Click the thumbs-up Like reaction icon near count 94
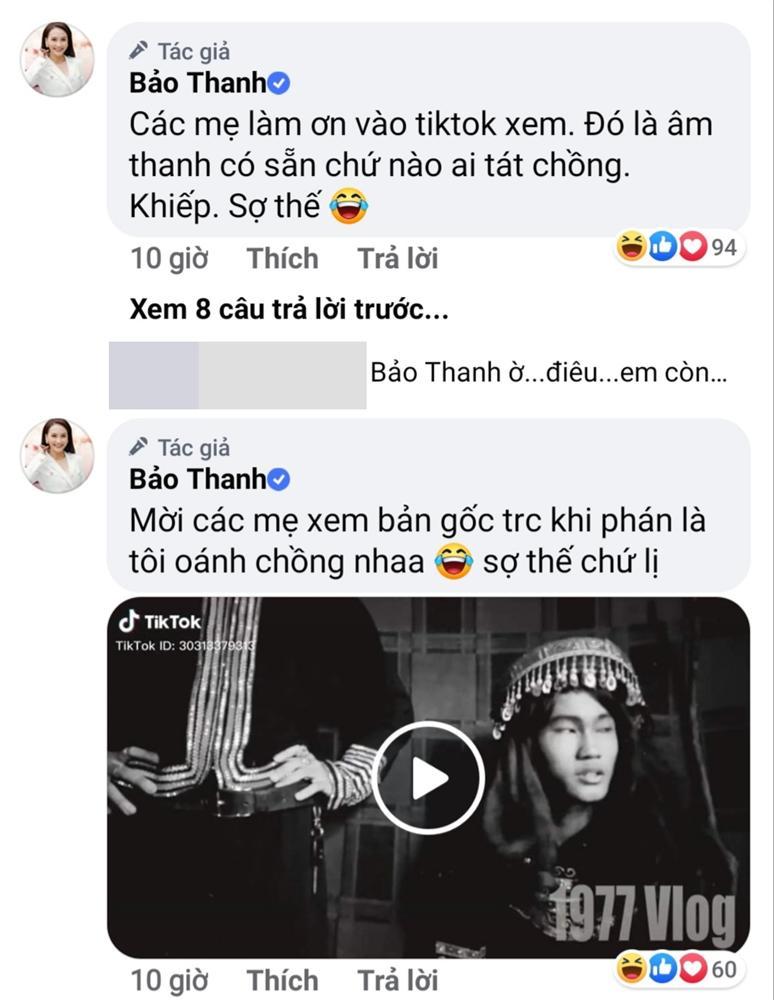This screenshot has height=1000, width=774. pyautogui.click(x=661, y=247)
